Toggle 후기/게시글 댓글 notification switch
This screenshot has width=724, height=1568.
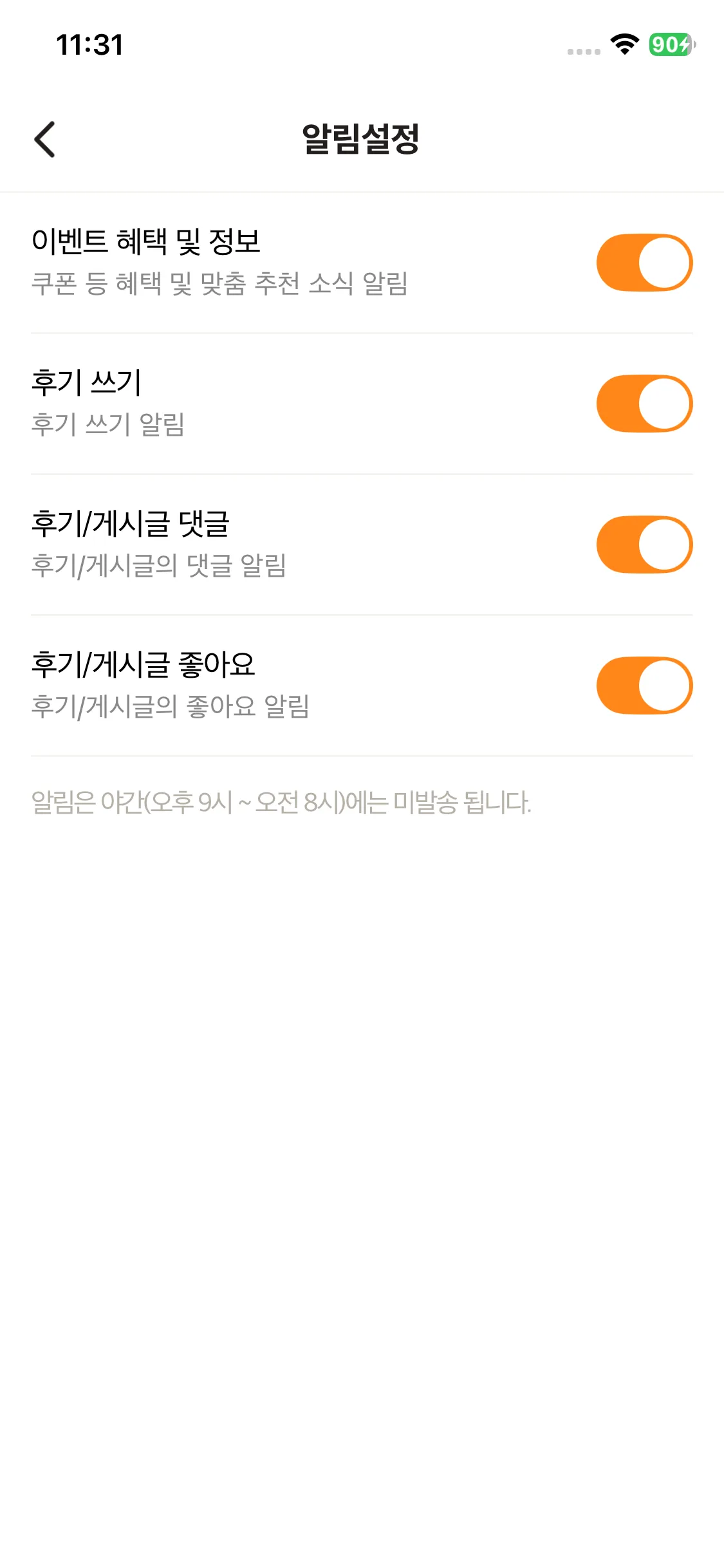[x=644, y=545]
